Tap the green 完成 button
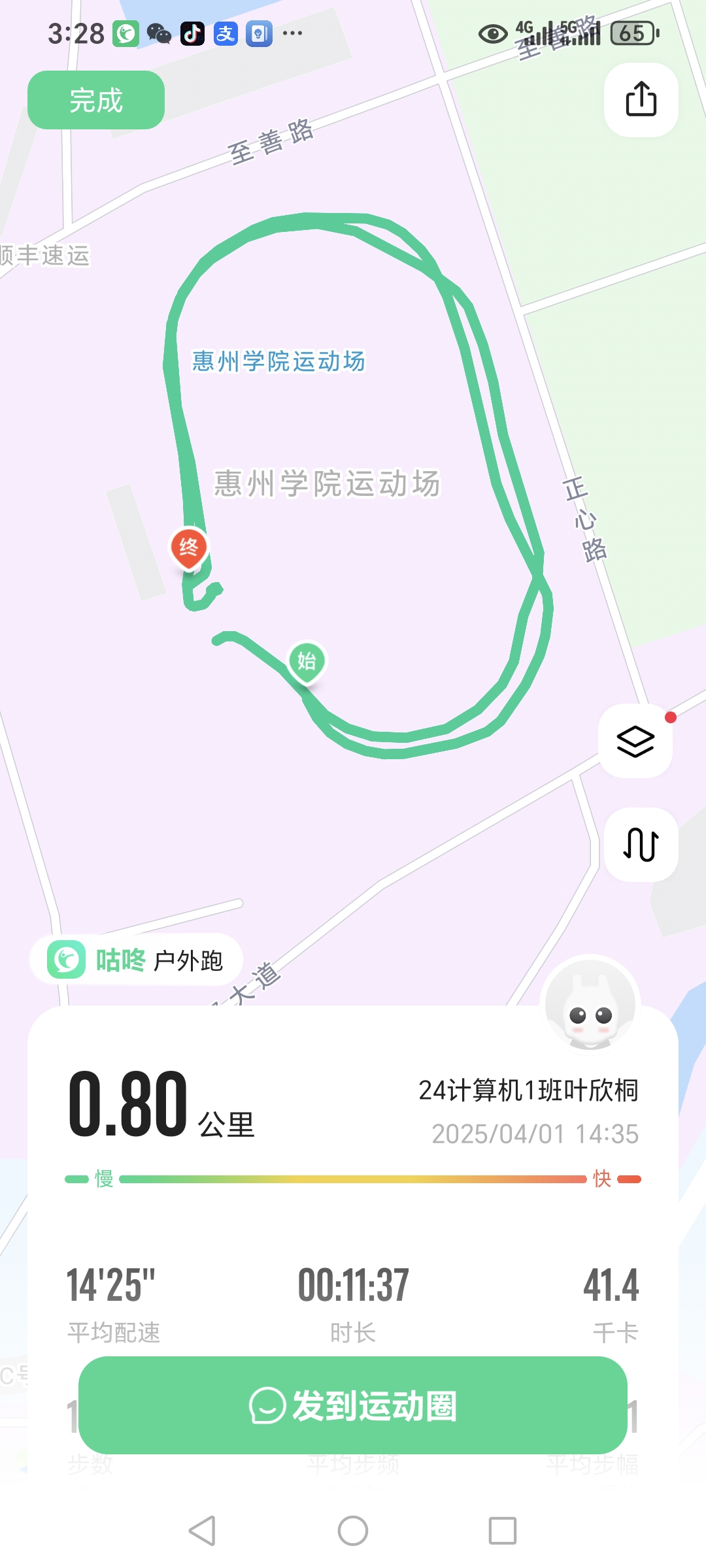706x1568 pixels. pyautogui.click(x=96, y=100)
